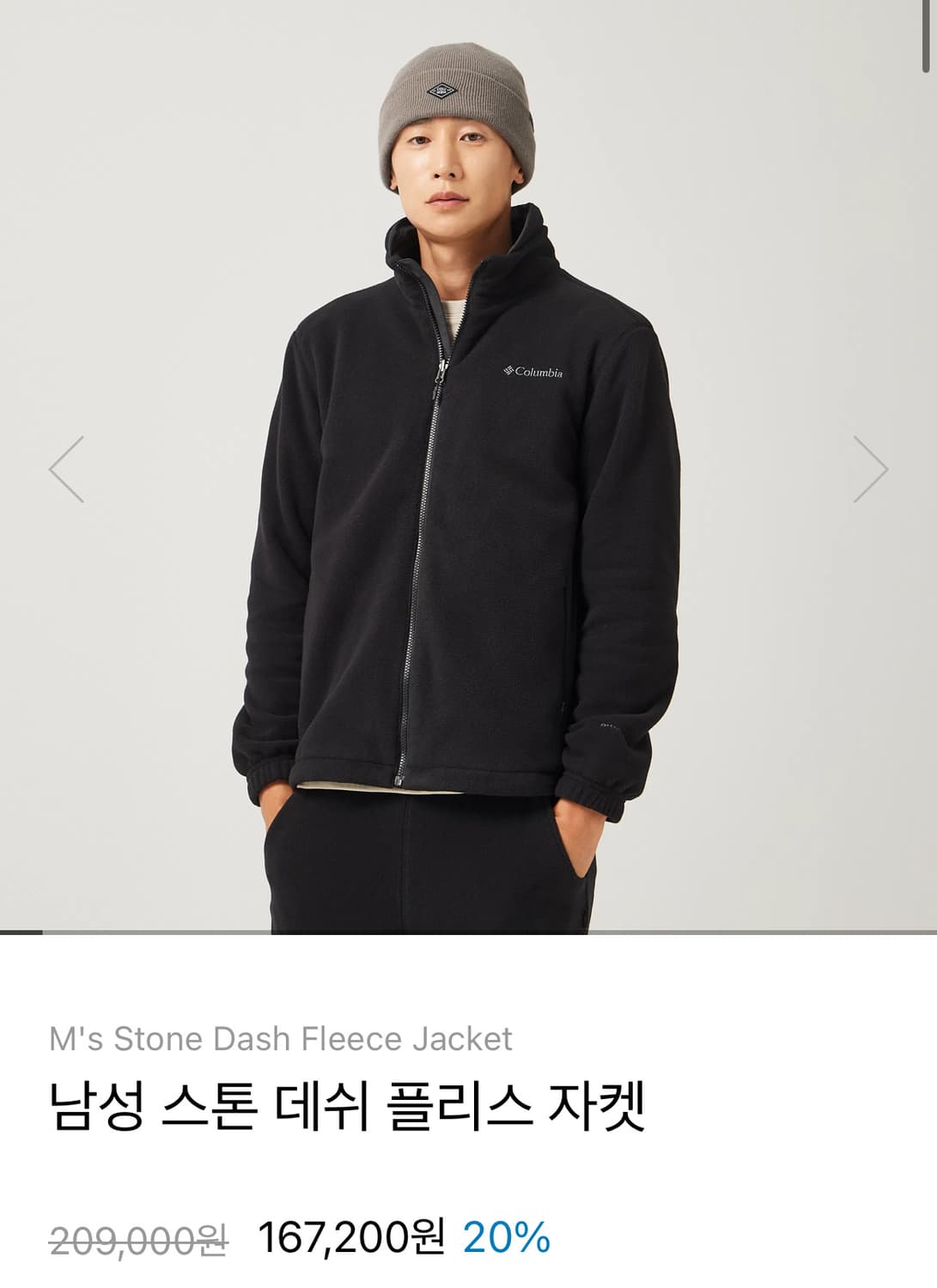The width and height of the screenshot is (937, 1288).
Task: Open the M's Stone Dash Fleece Jacket title
Action: [x=281, y=1039]
